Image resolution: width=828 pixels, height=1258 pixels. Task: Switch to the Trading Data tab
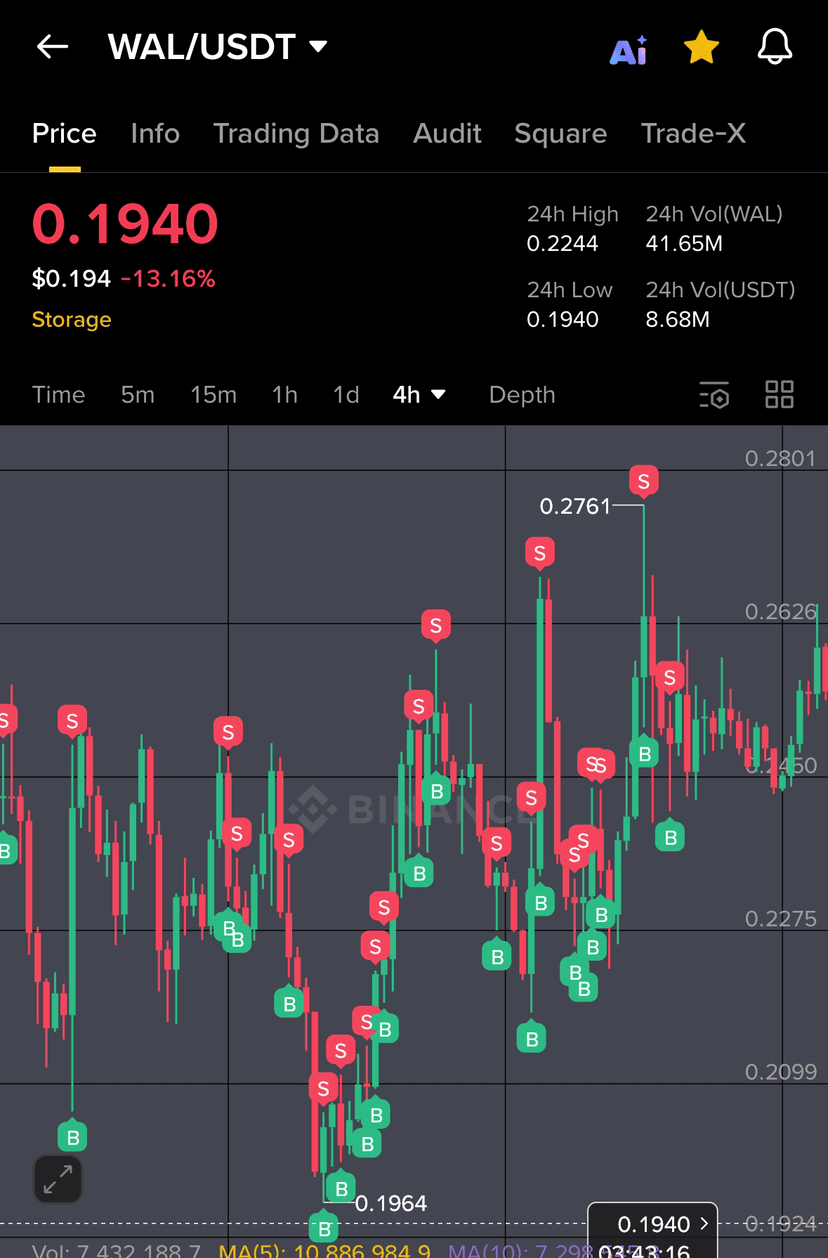(x=296, y=134)
